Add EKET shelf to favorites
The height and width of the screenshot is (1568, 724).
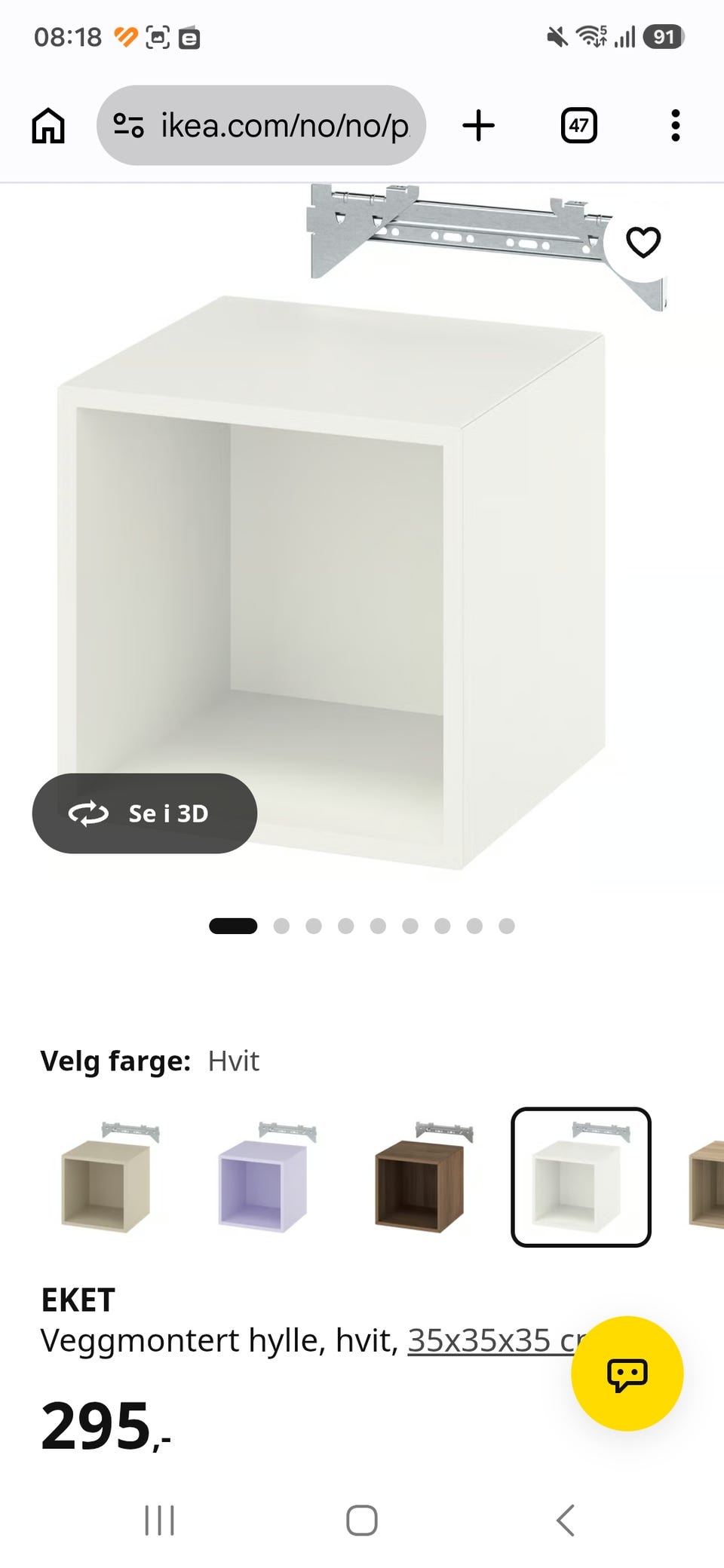pyautogui.click(x=643, y=242)
